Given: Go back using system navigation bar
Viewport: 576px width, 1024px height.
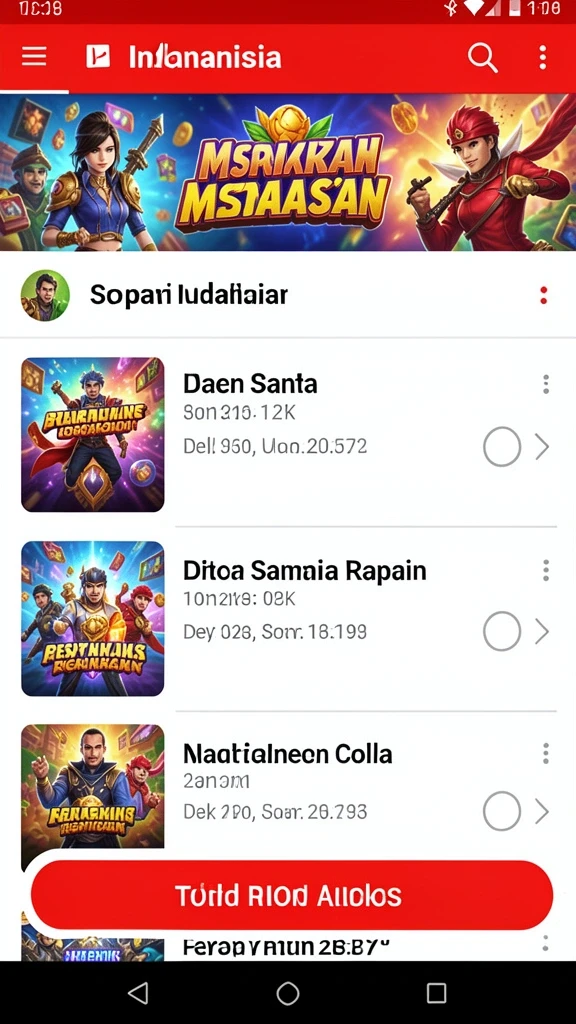Looking at the screenshot, I should [138, 993].
